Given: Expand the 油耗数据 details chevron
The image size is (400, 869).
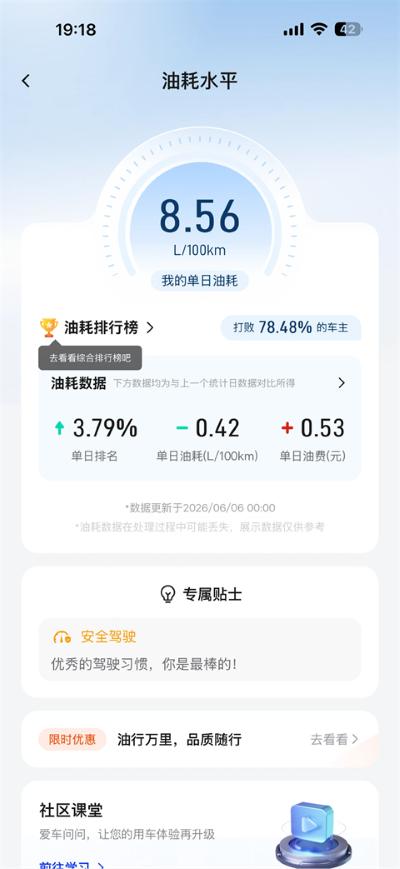Looking at the screenshot, I should [x=341, y=383].
